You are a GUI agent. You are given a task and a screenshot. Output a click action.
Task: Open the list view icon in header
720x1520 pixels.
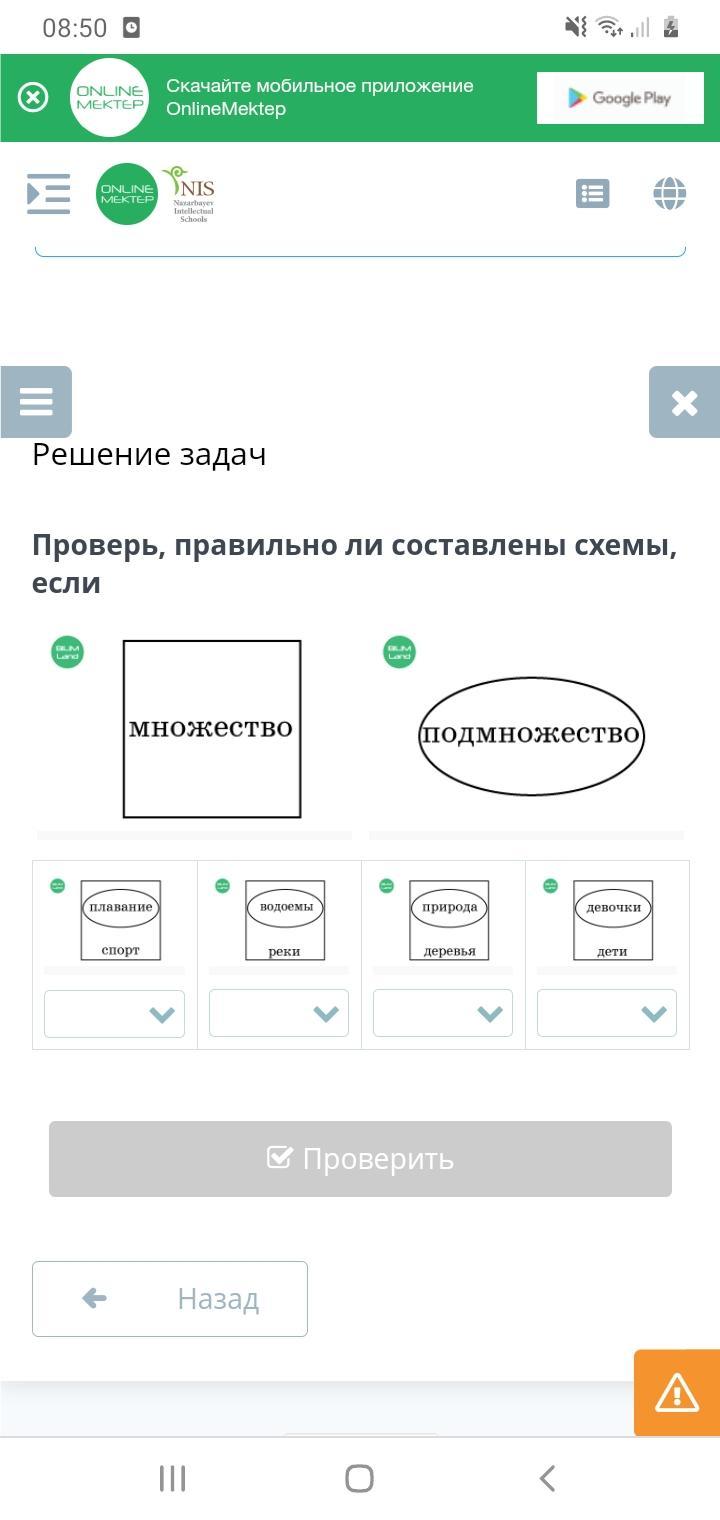click(x=593, y=193)
